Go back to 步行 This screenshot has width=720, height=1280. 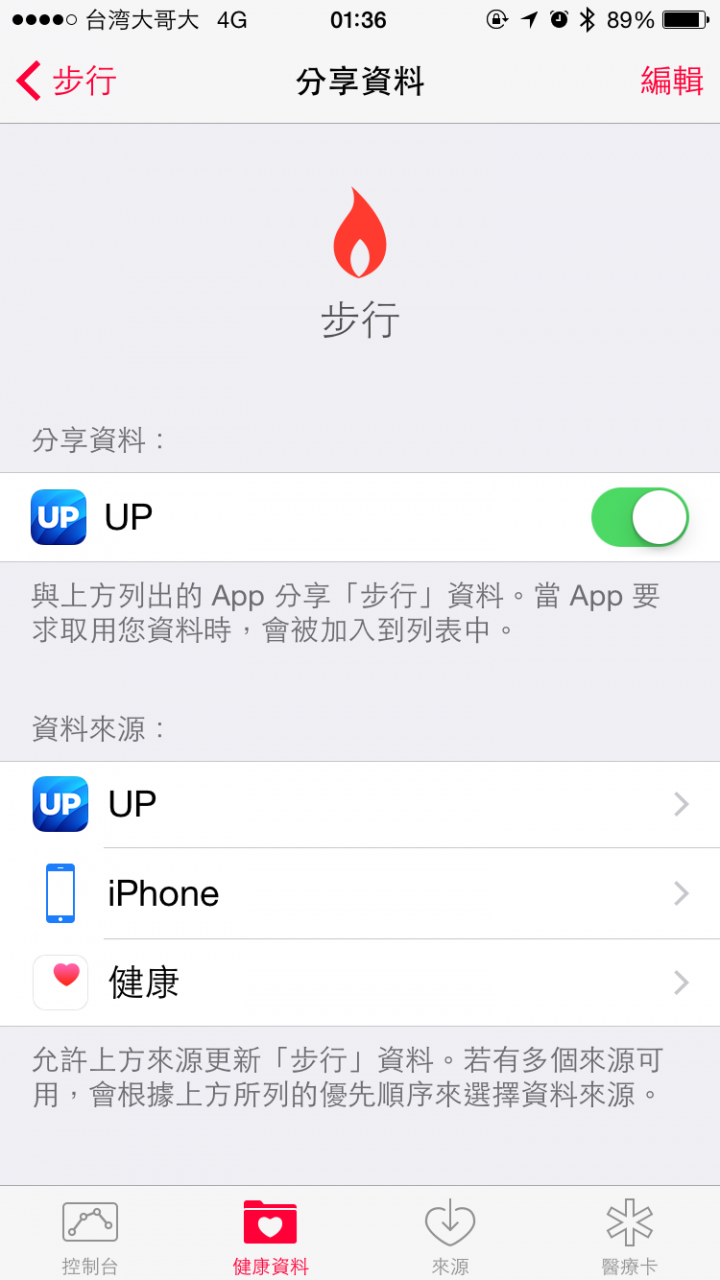pos(66,81)
